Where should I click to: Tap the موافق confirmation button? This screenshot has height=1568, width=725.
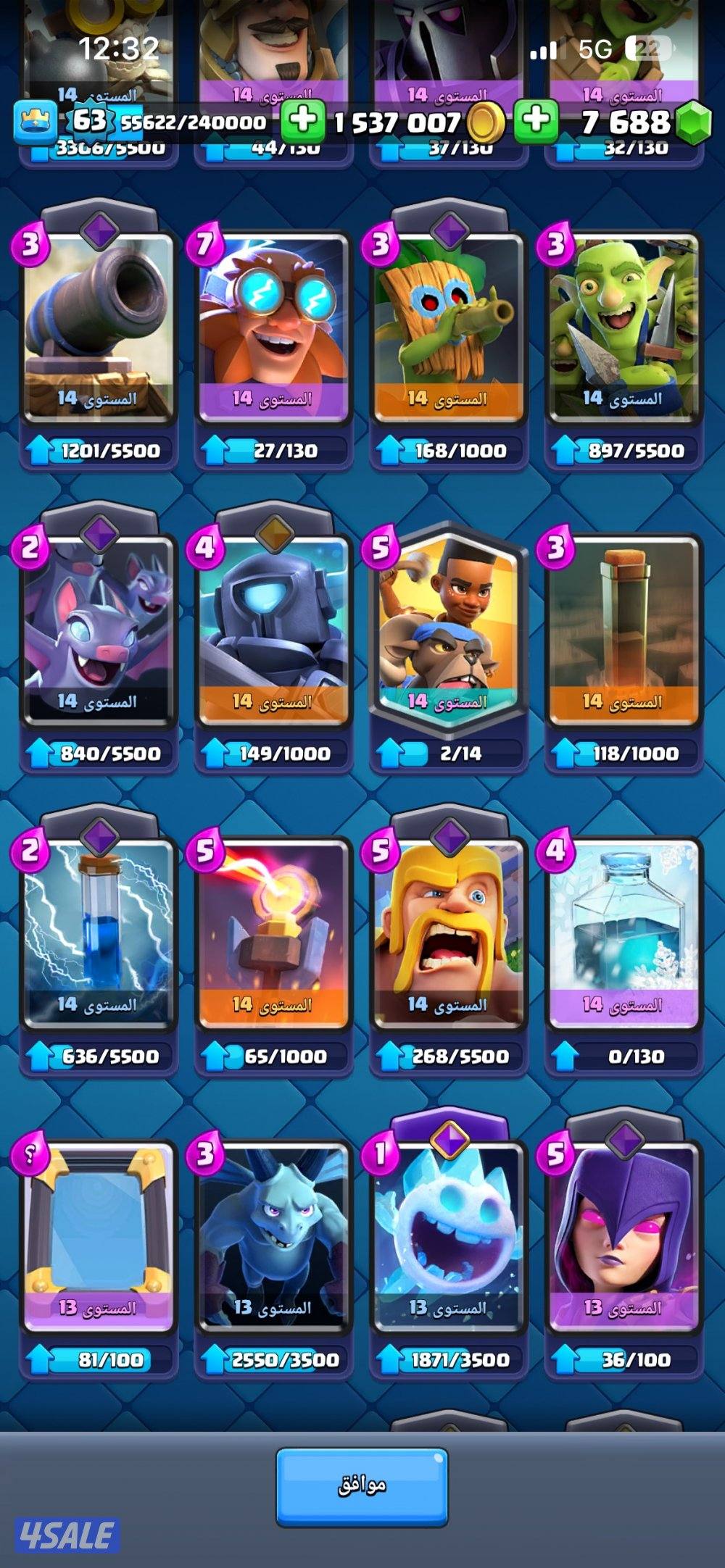tap(362, 1487)
